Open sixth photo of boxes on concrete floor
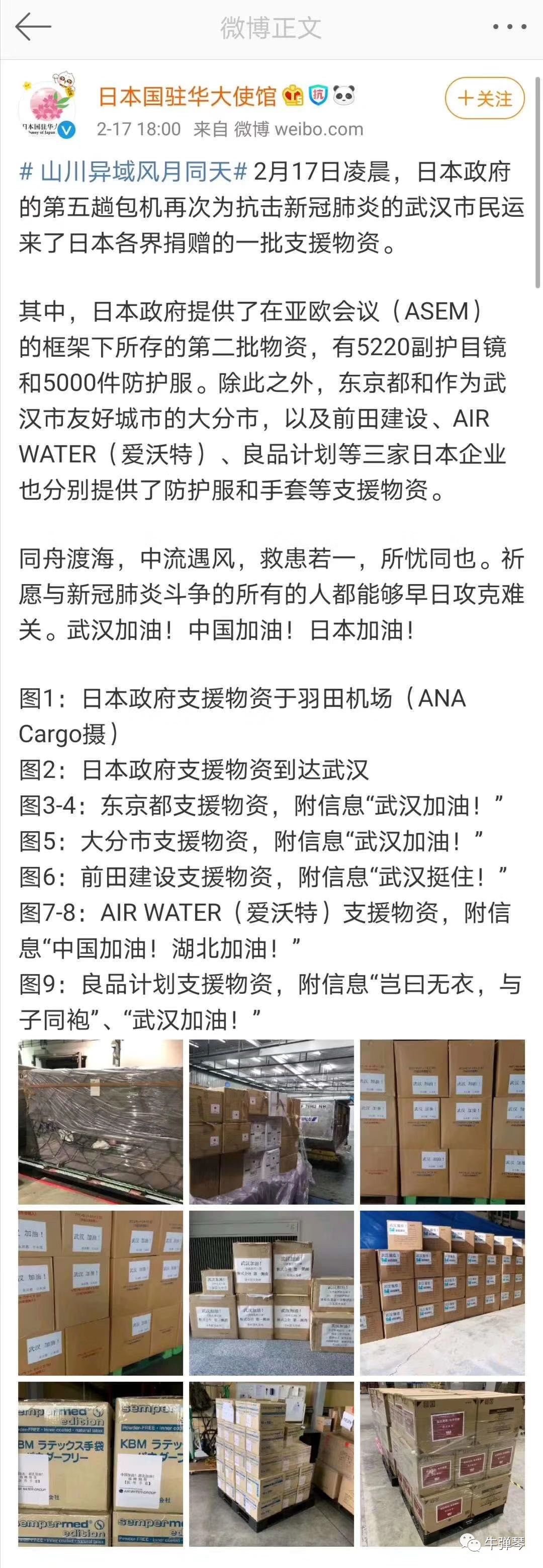 [x=442, y=1293]
